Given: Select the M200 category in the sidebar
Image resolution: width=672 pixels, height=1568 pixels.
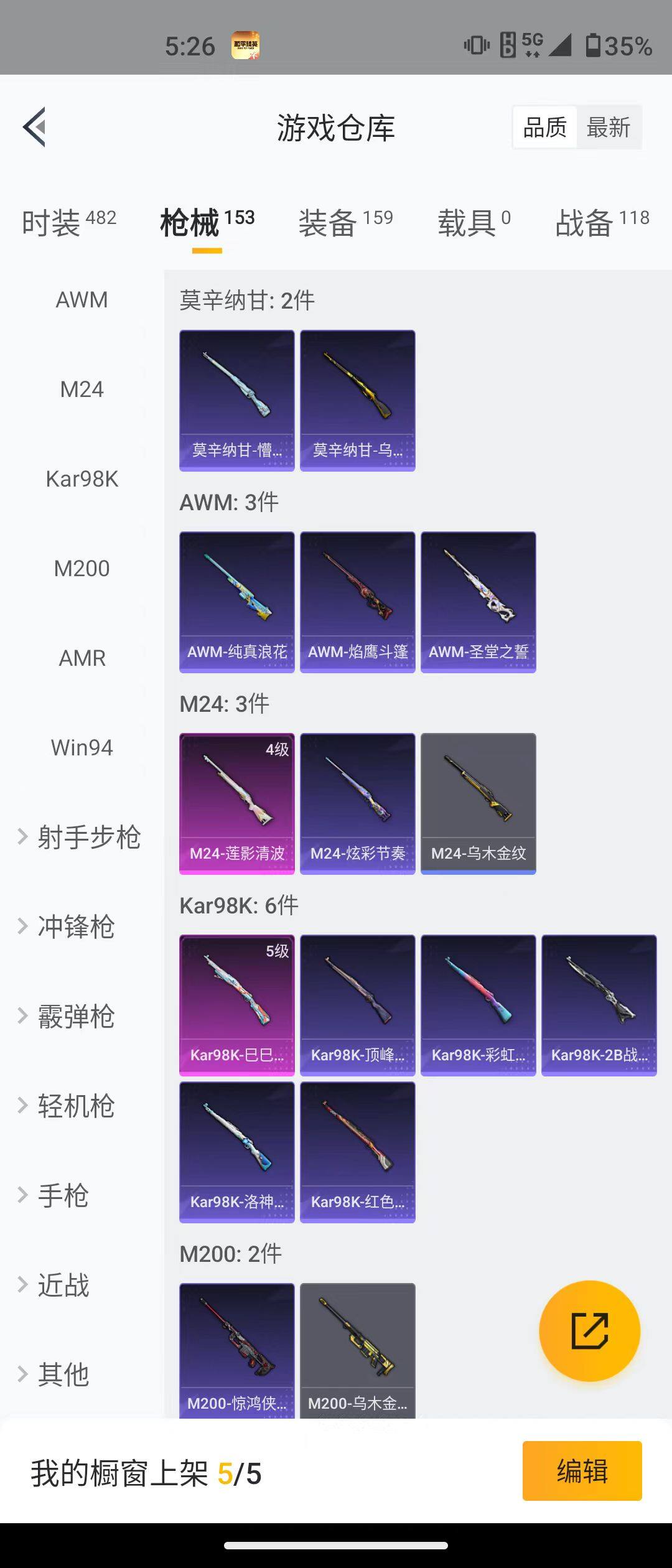Looking at the screenshot, I should (x=82, y=568).
